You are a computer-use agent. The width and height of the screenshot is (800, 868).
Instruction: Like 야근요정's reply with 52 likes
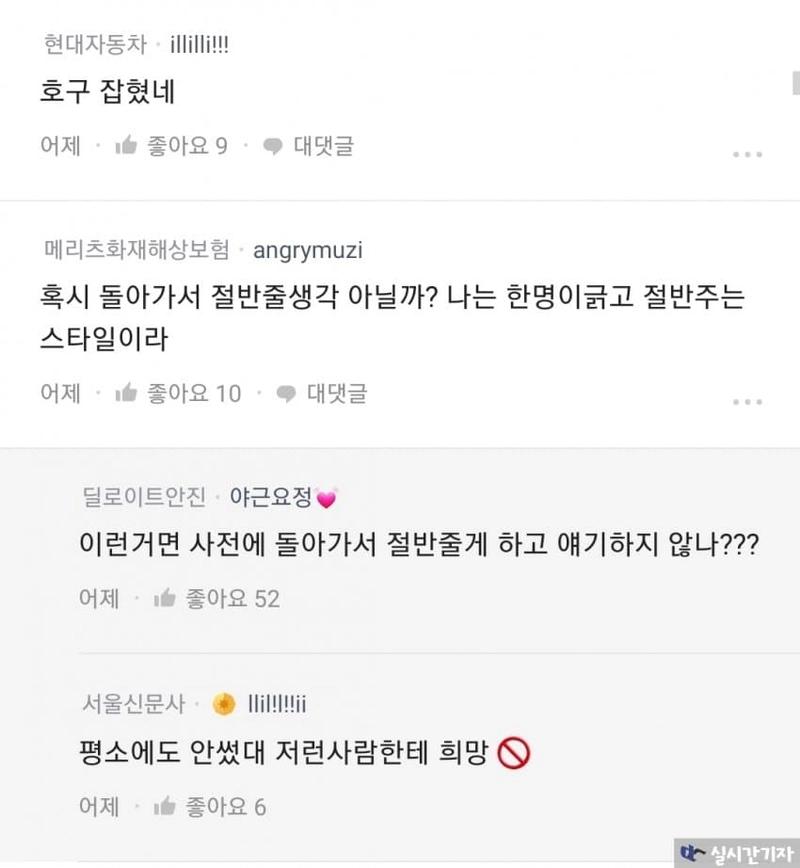[215, 599]
